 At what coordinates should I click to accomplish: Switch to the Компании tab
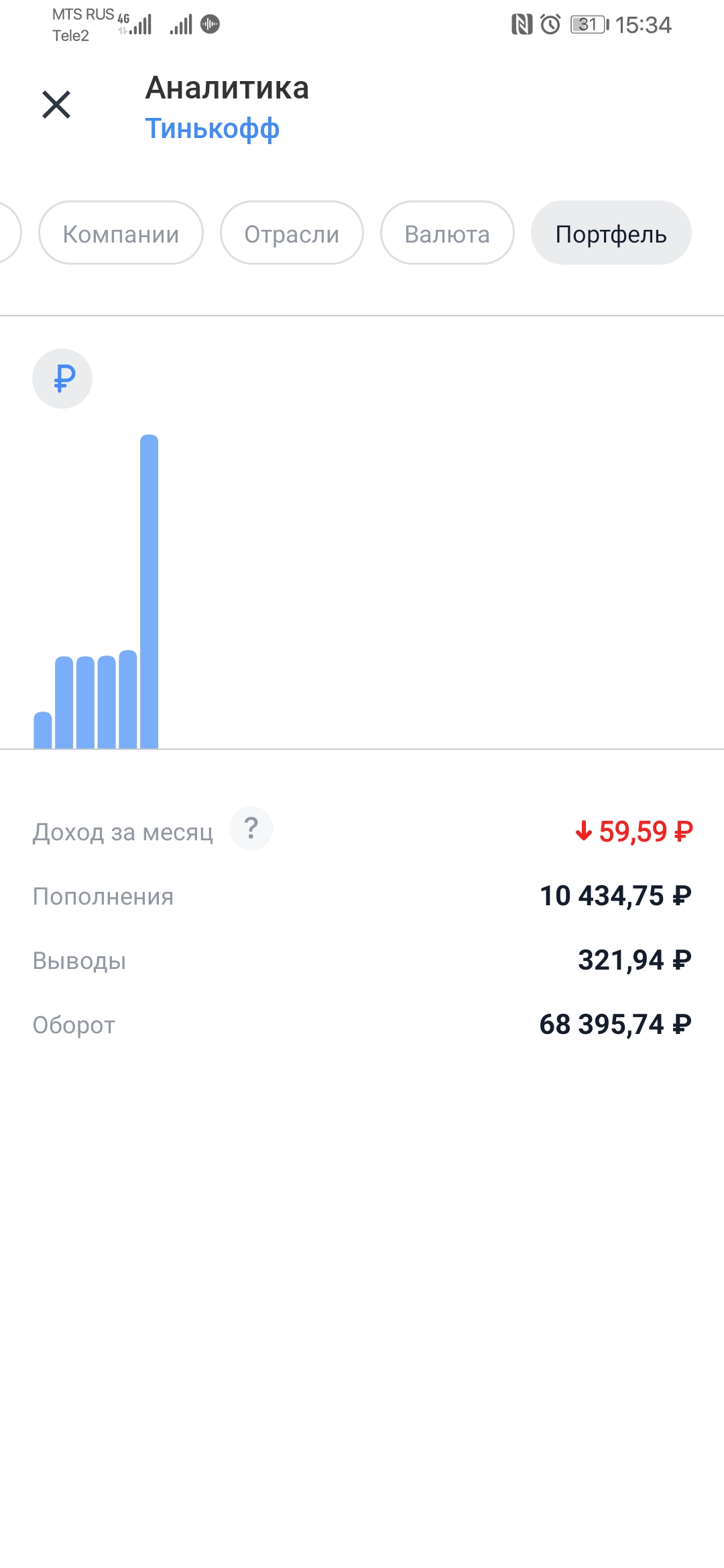pyautogui.click(x=121, y=233)
